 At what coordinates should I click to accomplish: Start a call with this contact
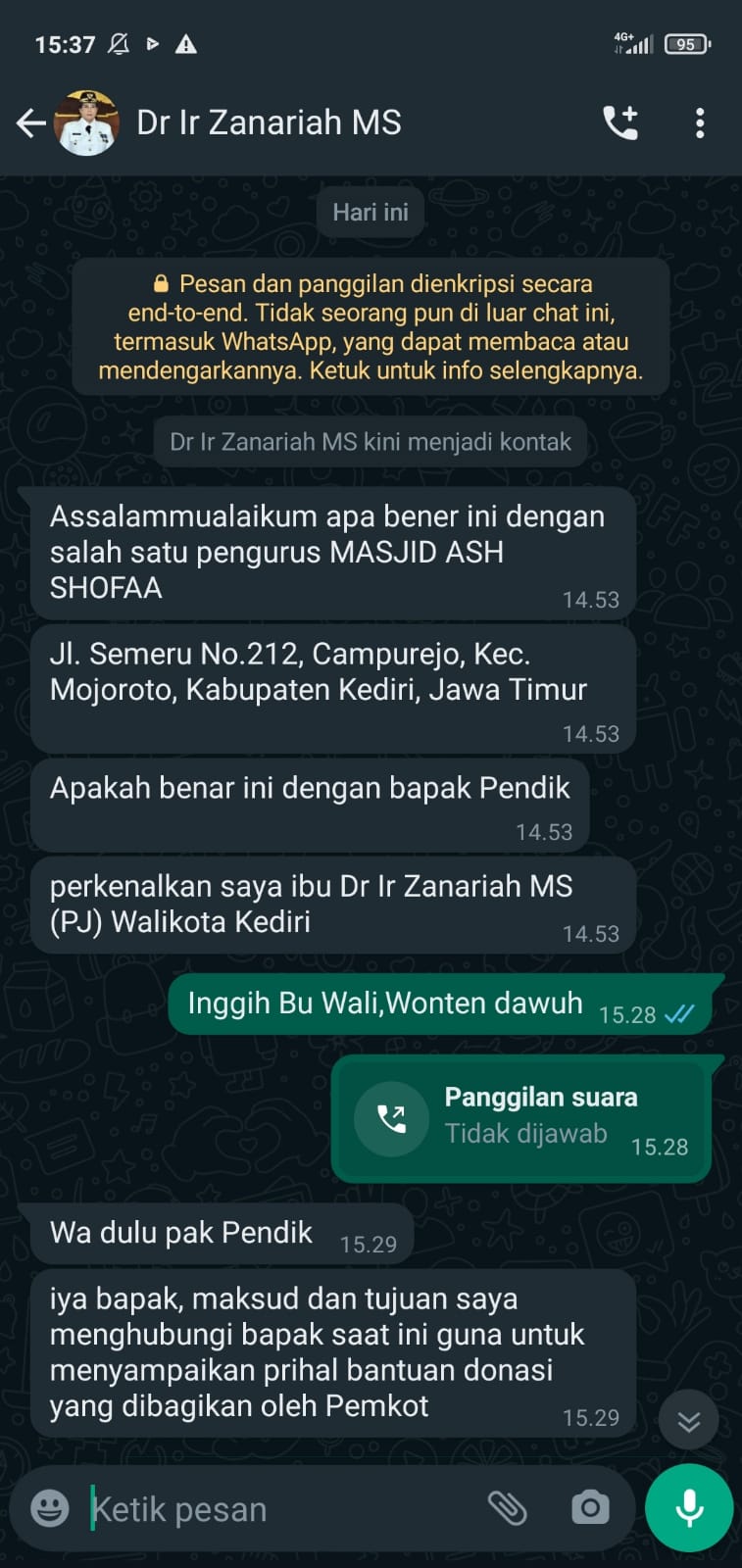(x=620, y=123)
